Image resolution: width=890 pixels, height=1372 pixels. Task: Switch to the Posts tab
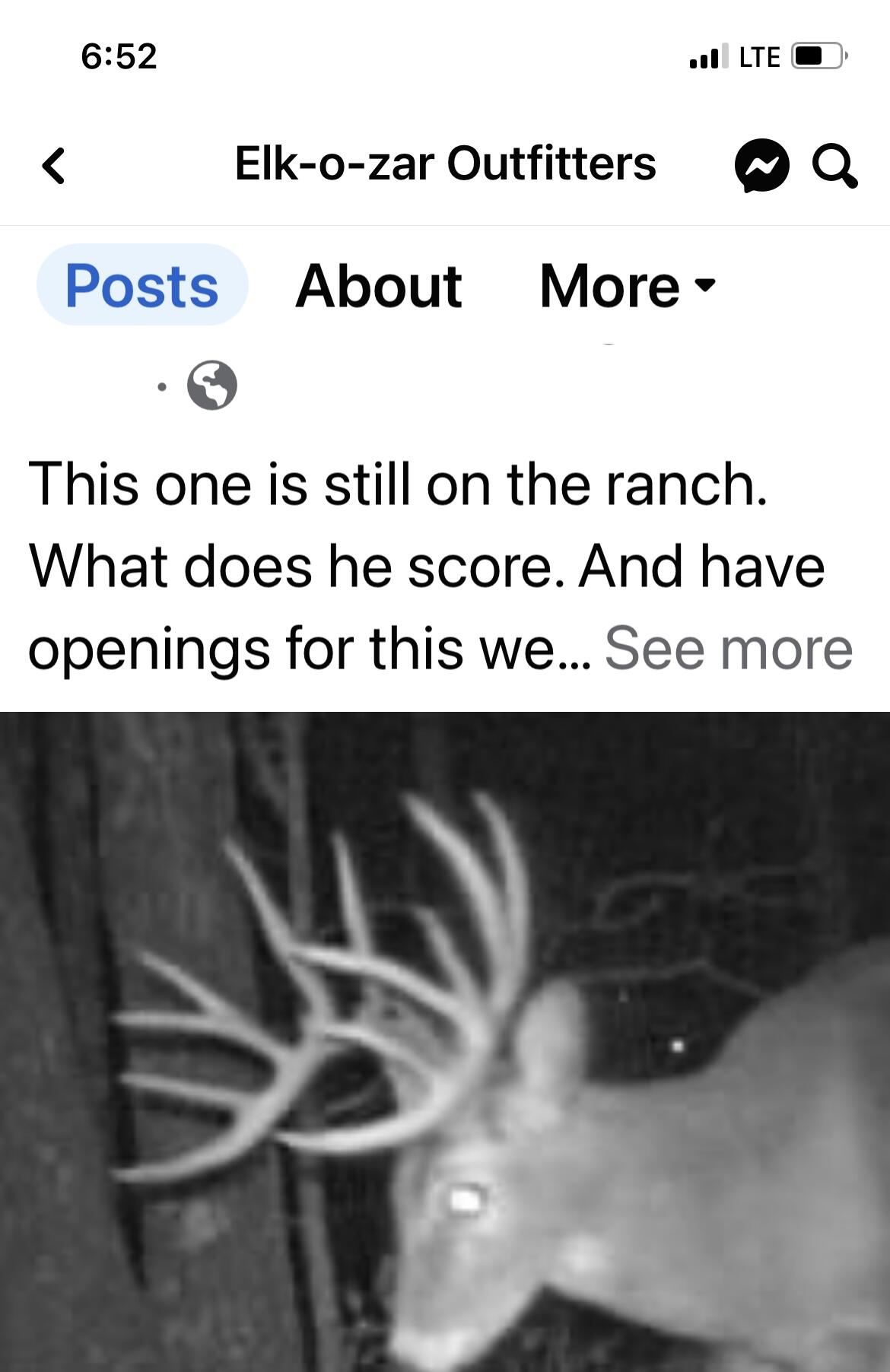pos(142,286)
